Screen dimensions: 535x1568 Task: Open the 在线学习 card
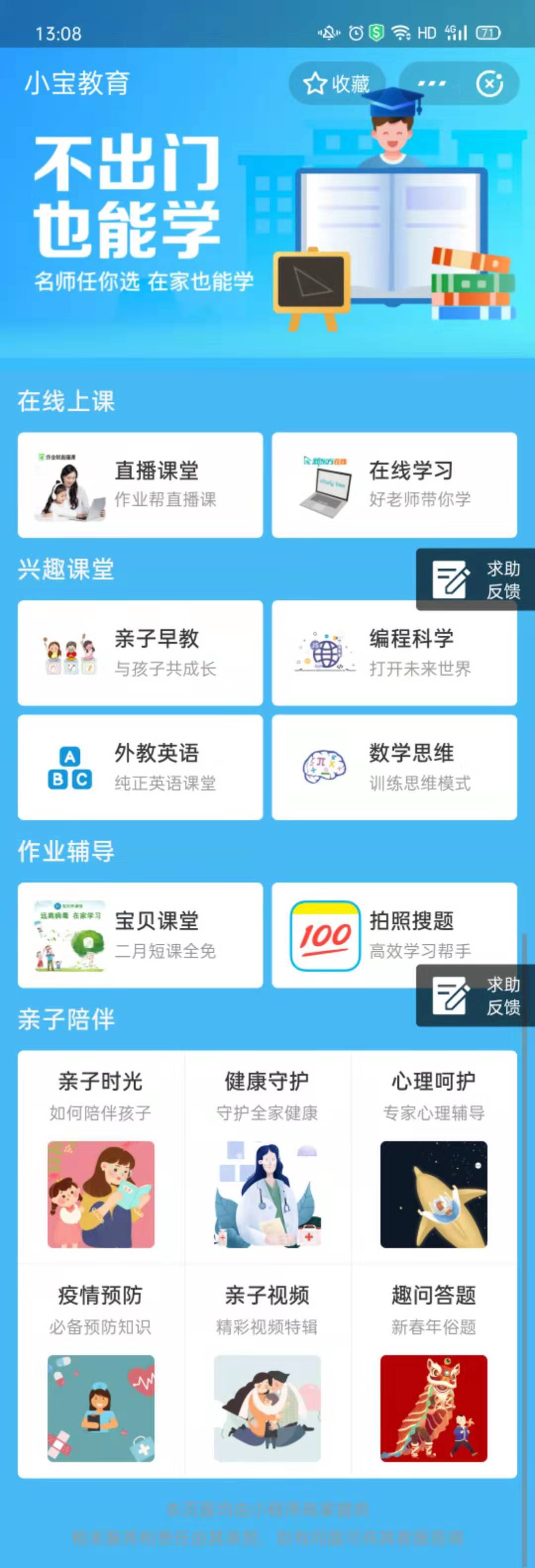tap(394, 485)
